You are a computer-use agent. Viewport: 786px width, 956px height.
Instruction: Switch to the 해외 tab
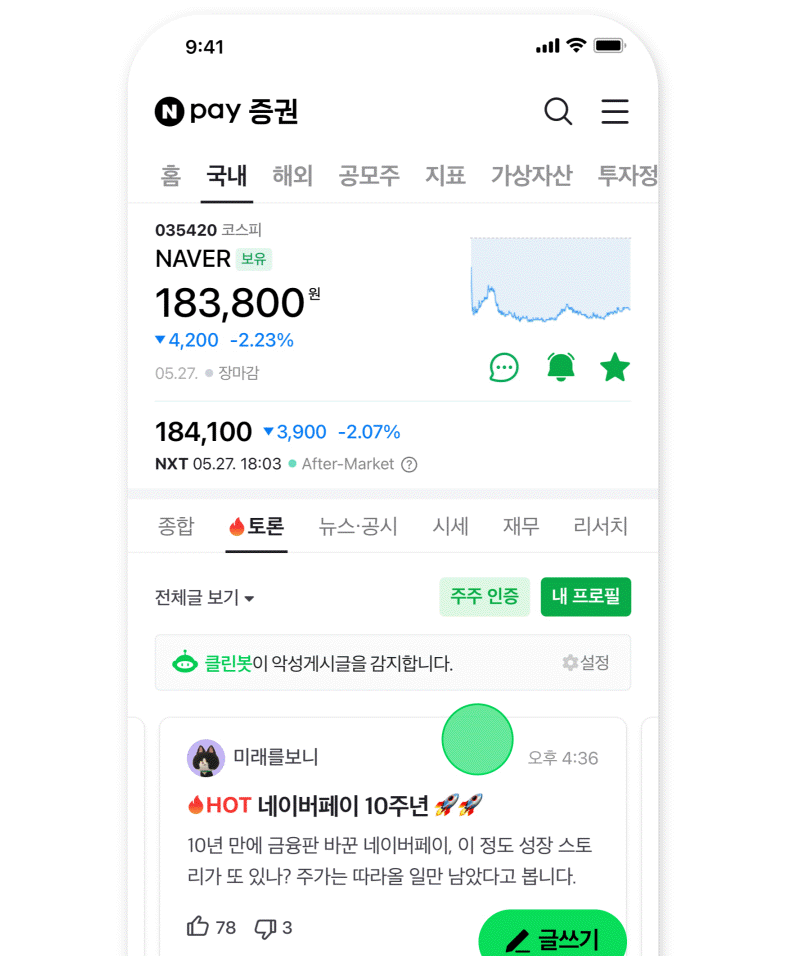292,176
